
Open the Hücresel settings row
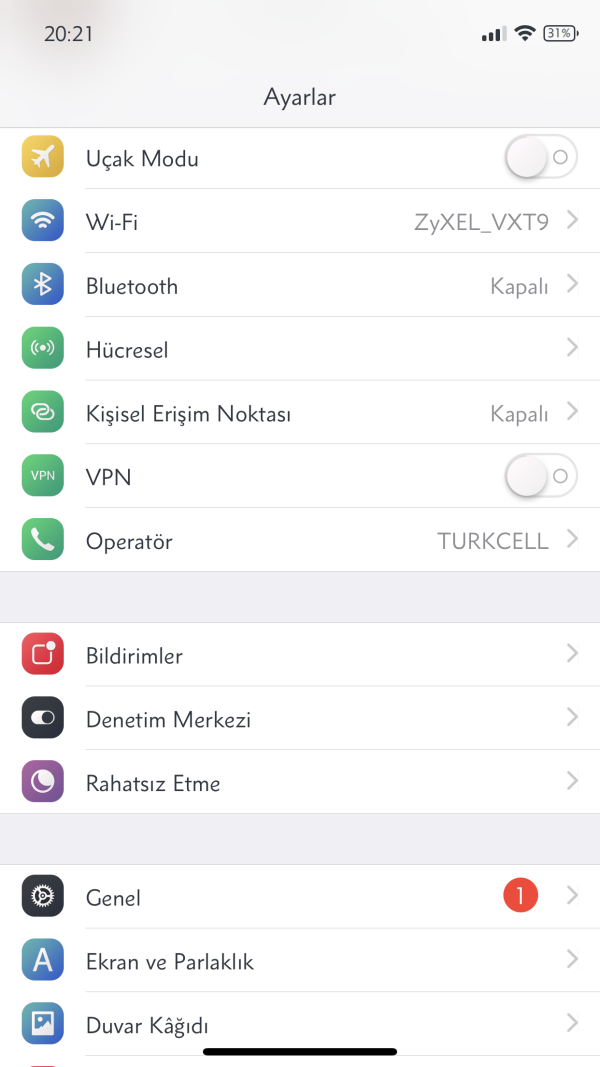click(300, 350)
